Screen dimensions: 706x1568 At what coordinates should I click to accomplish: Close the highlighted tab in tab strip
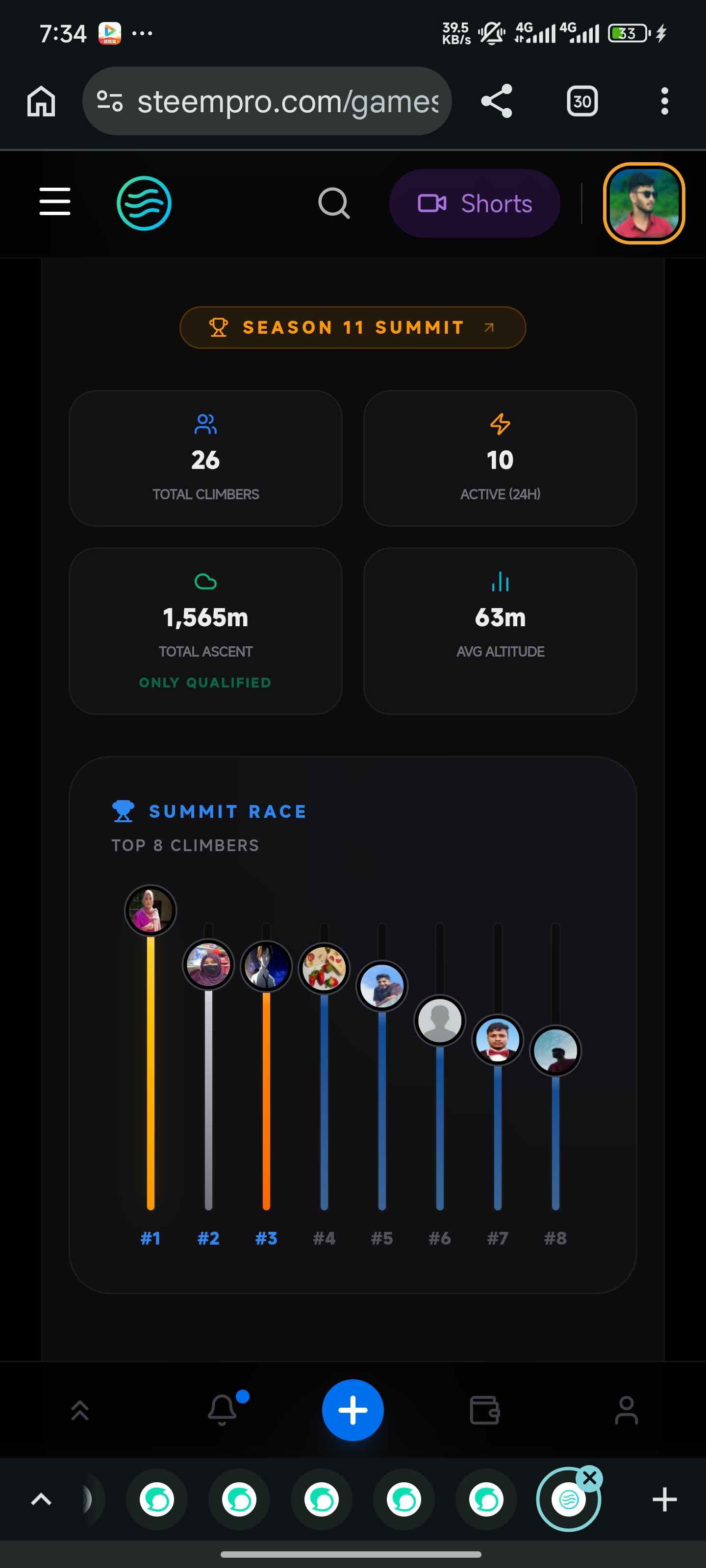point(589,1478)
